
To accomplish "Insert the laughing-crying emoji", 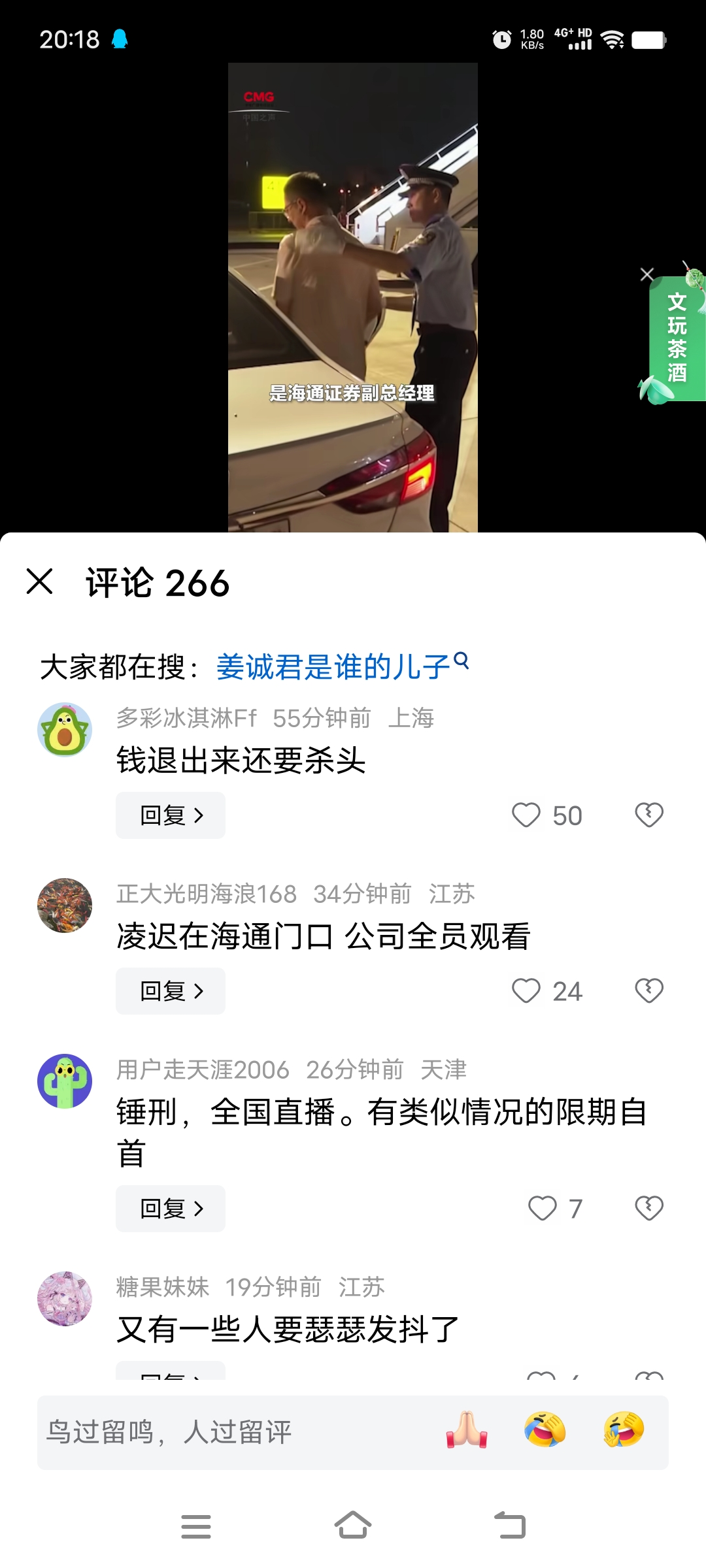I will [545, 1431].
